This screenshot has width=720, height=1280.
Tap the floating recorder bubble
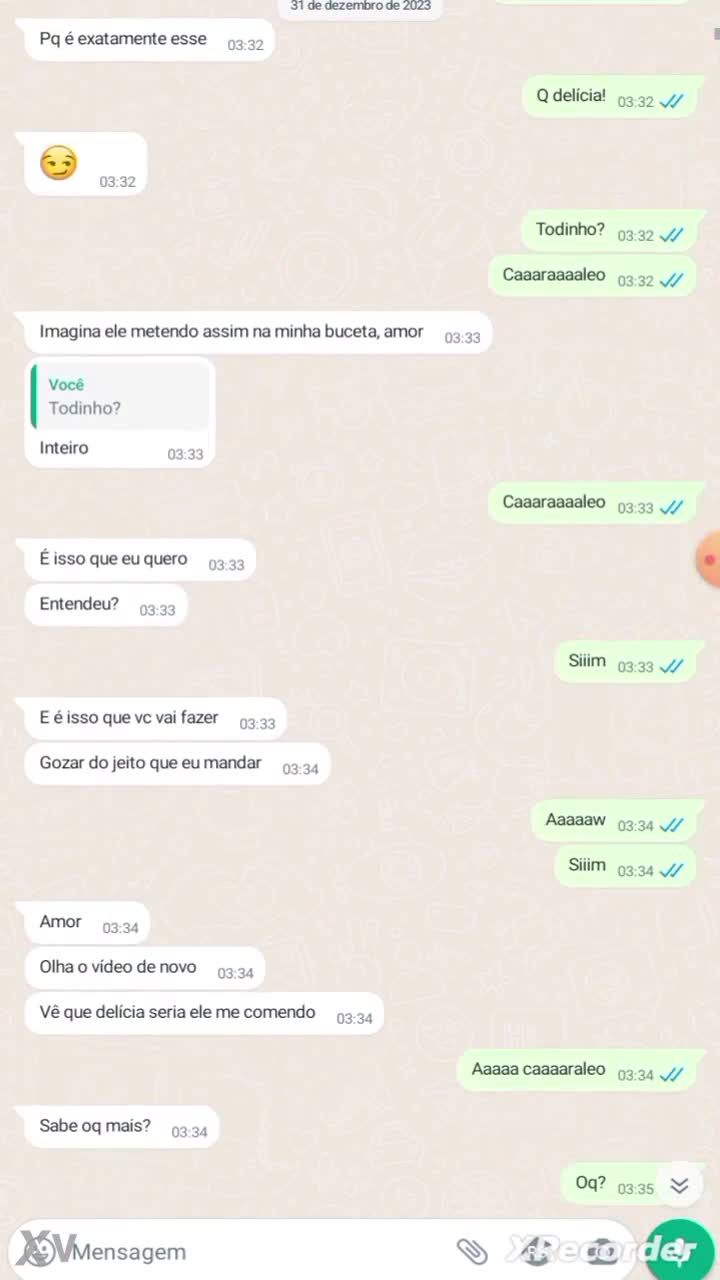(708, 560)
